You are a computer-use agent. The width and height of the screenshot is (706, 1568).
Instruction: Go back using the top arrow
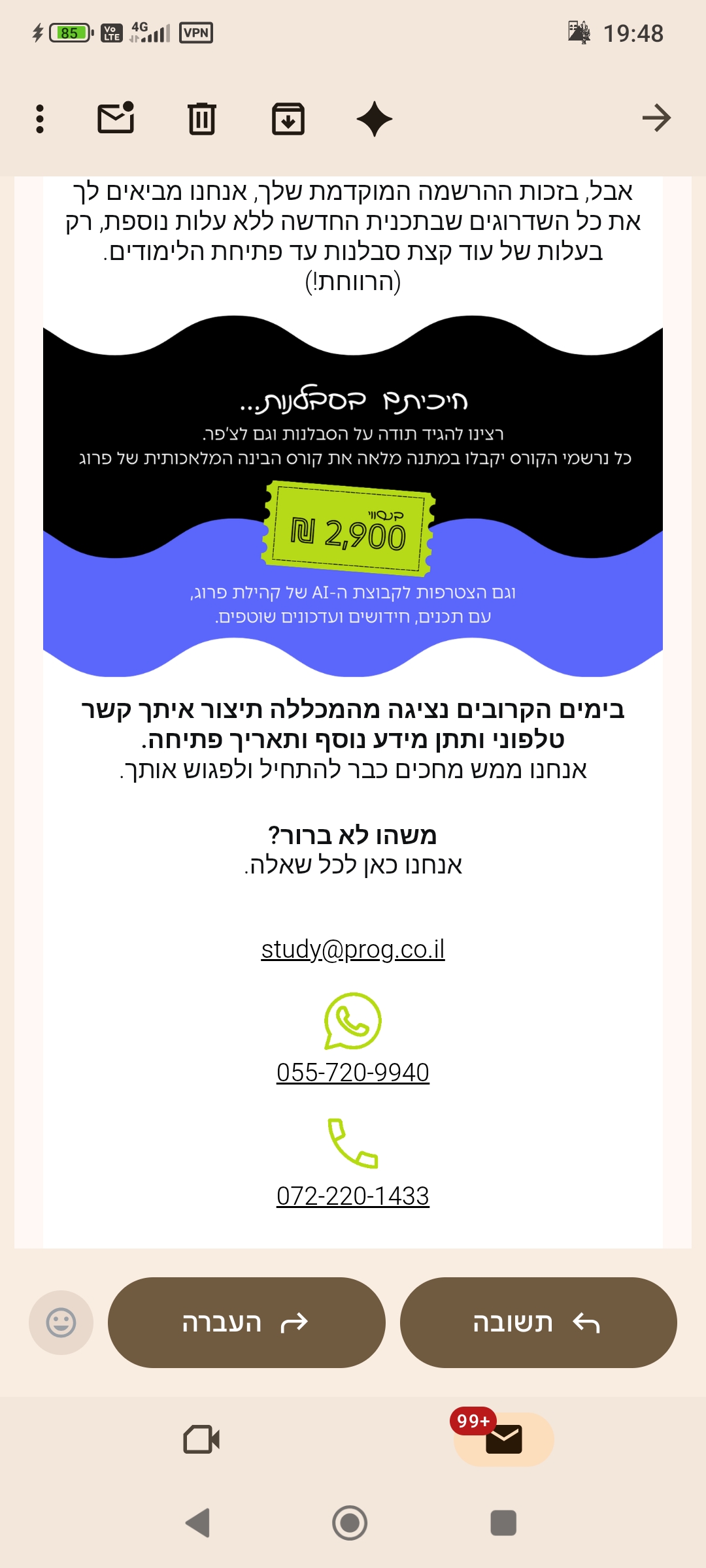tap(656, 118)
